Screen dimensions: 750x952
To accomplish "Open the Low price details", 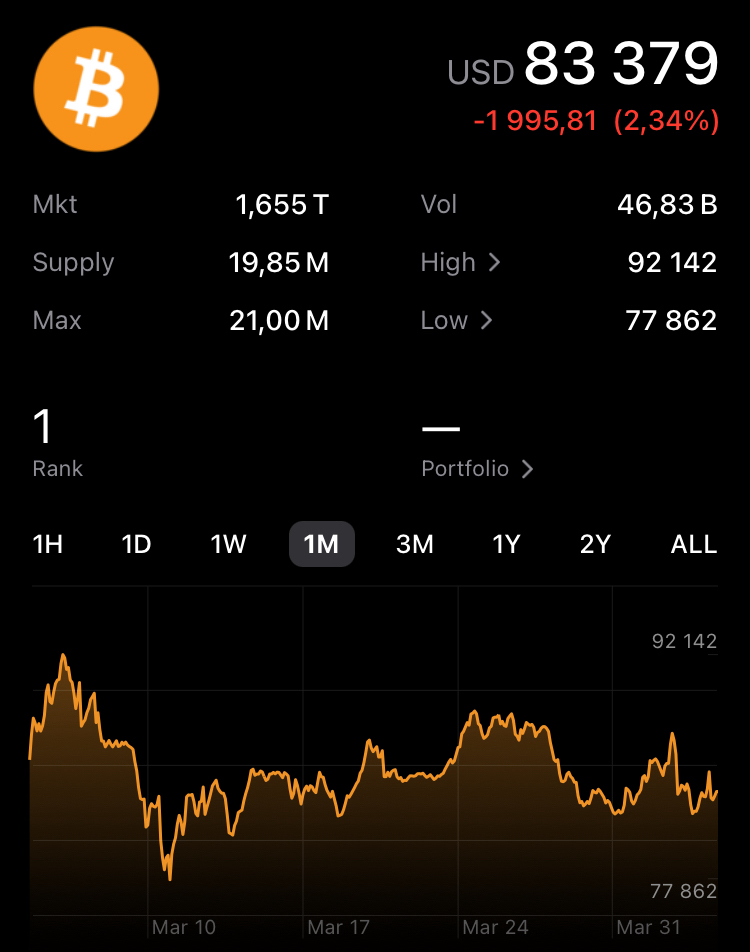I will coord(457,321).
